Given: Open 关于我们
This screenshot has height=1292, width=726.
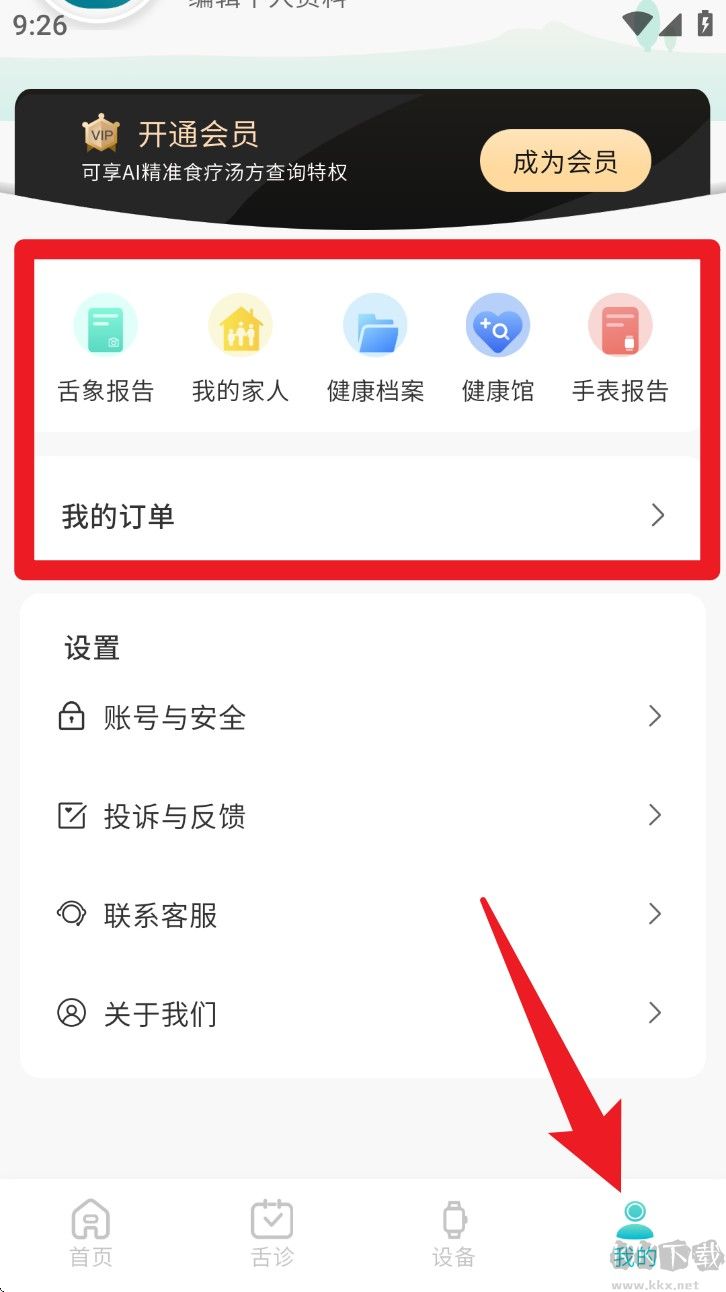Looking at the screenshot, I should point(360,1014).
